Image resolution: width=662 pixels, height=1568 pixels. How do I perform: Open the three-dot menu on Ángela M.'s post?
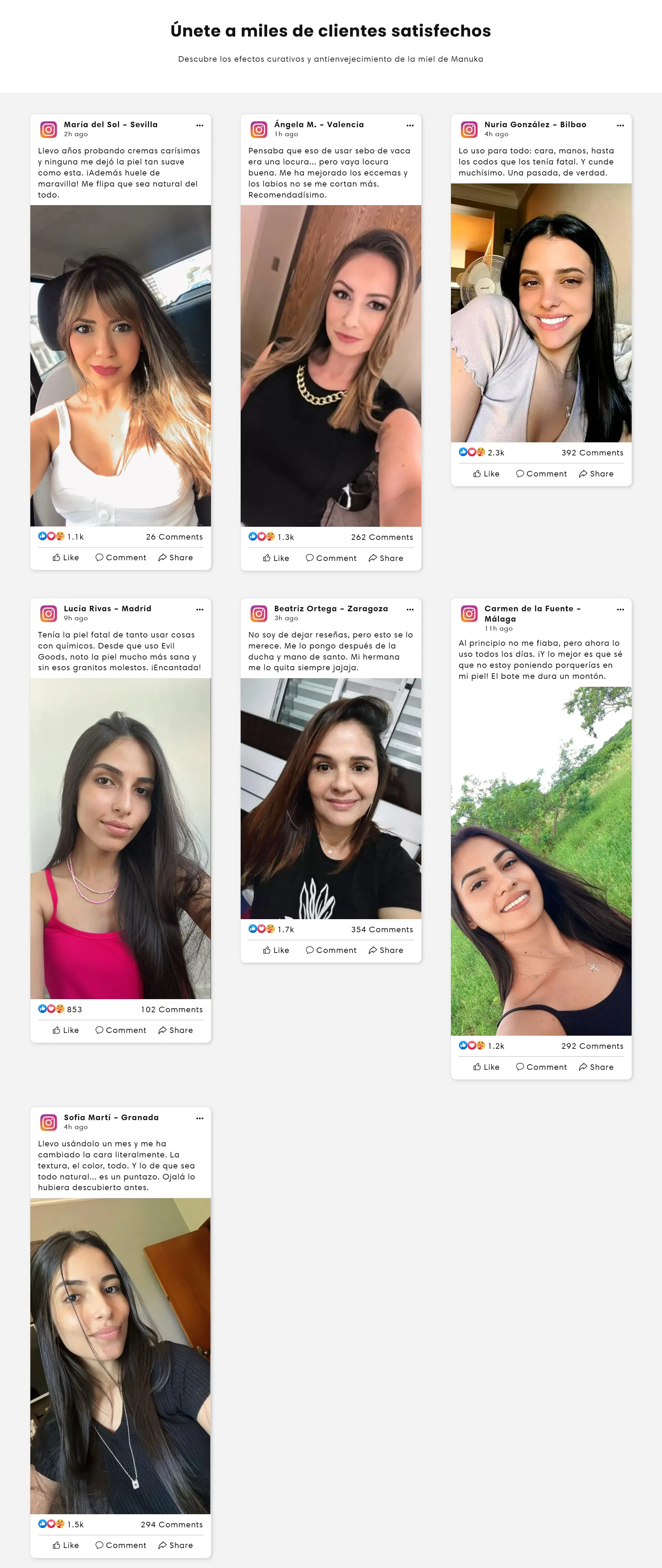[x=410, y=125]
